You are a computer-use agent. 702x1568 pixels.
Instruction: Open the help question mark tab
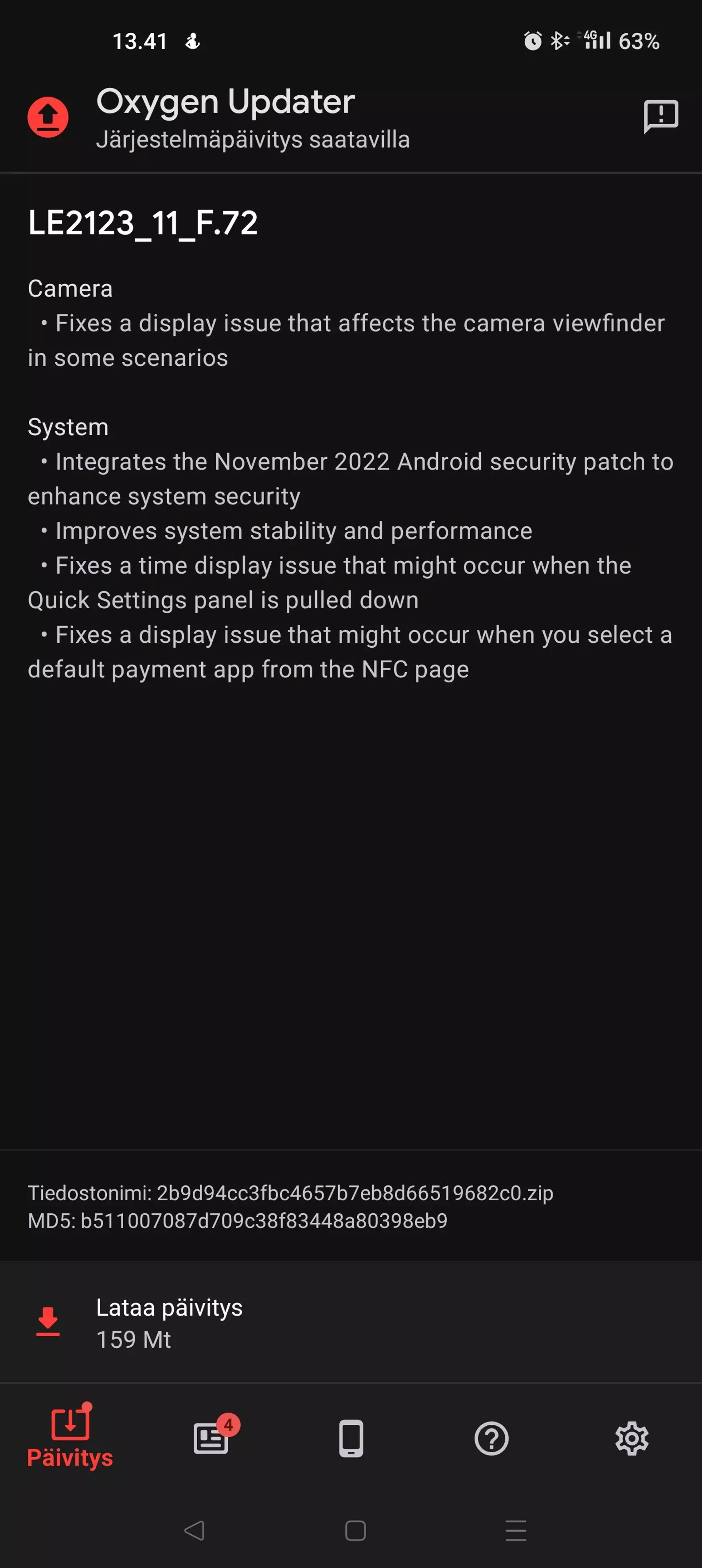point(491,1439)
